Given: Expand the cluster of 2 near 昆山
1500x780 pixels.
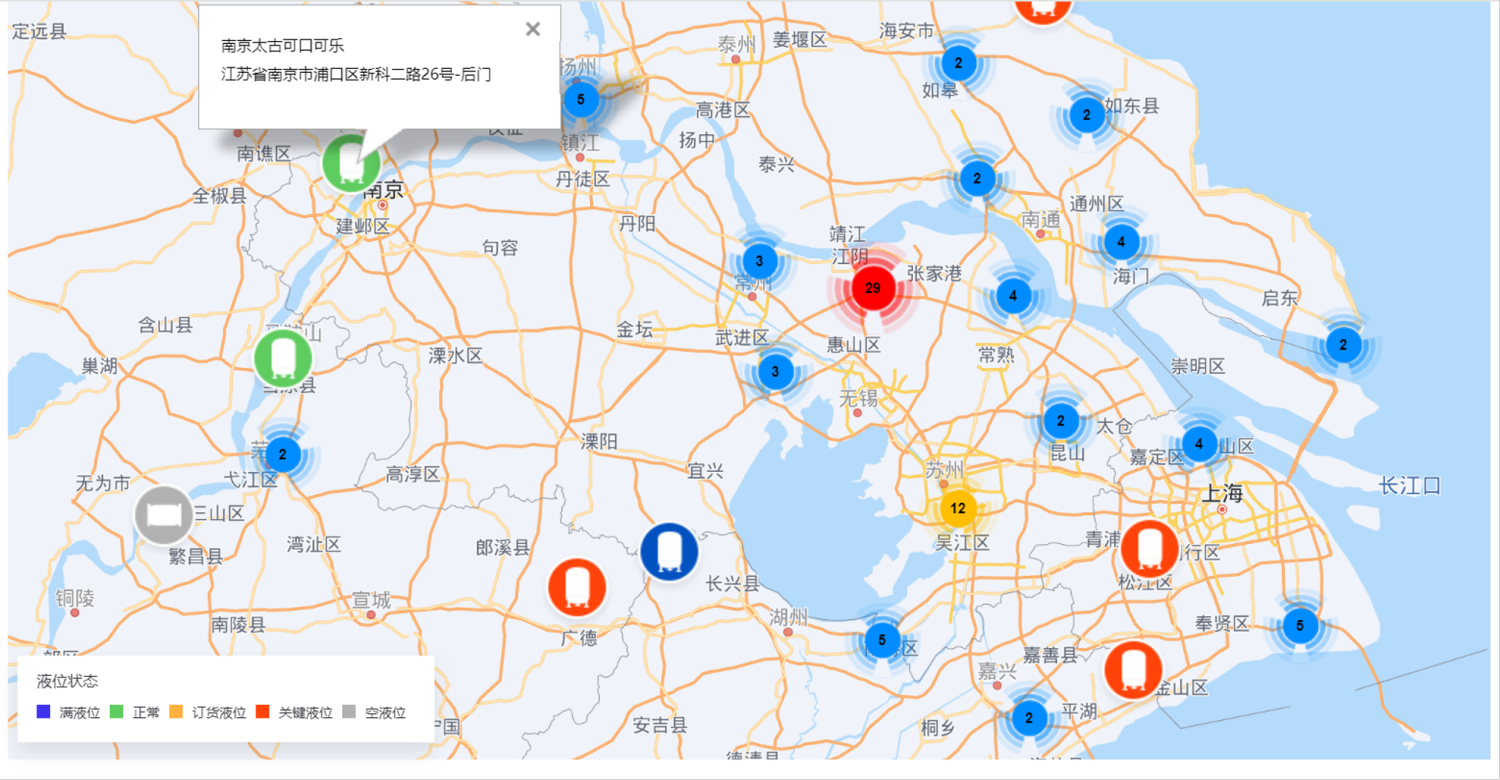Looking at the screenshot, I should (1061, 421).
